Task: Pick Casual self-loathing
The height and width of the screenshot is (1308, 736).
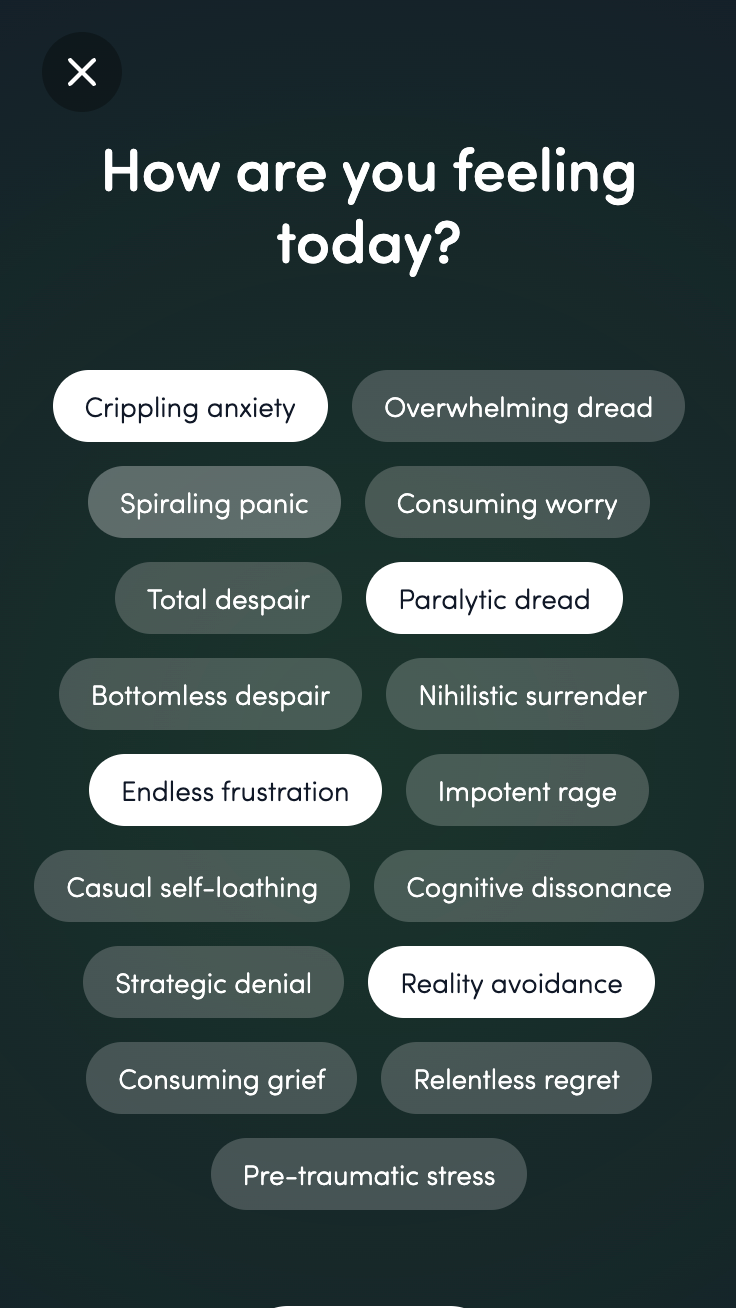Action: pos(192,886)
